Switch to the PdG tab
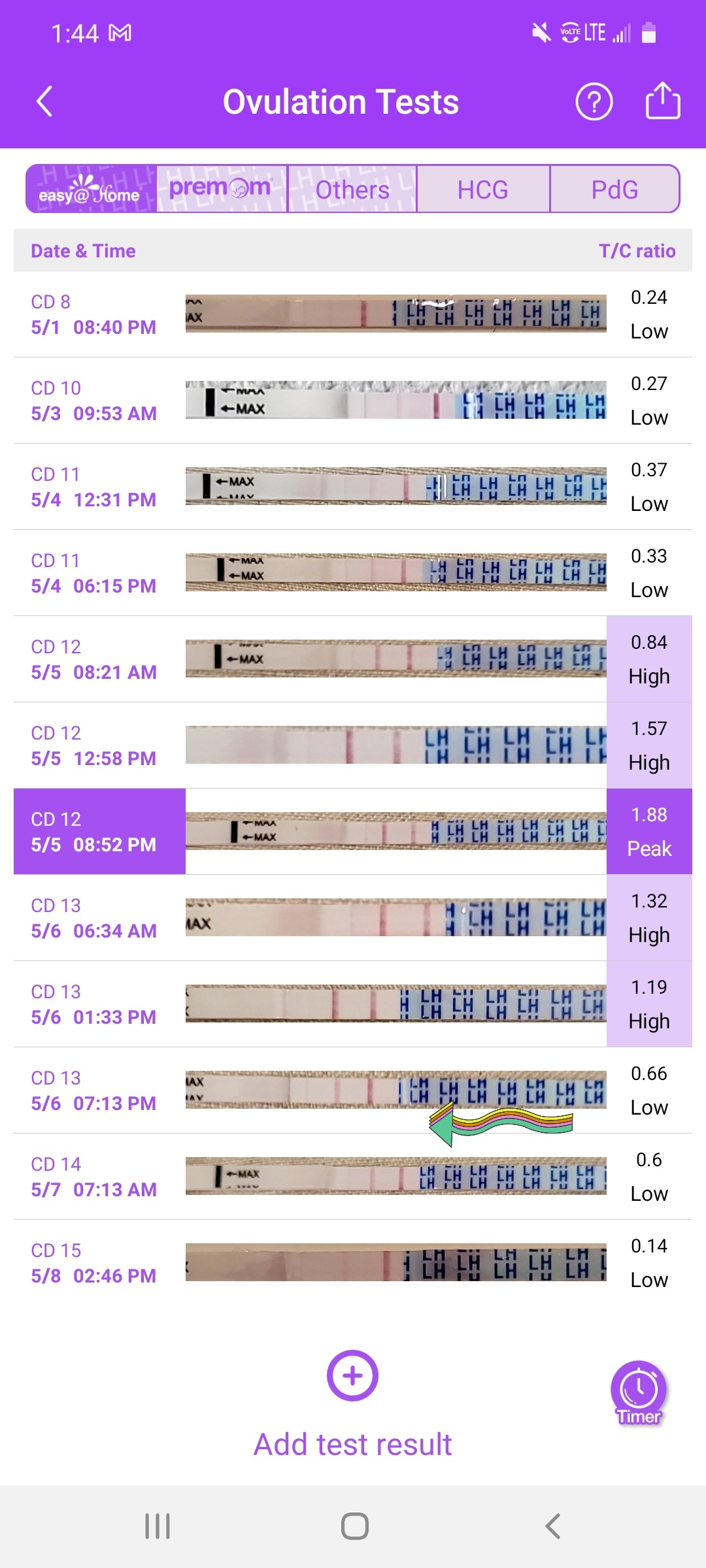 (614, 189)
